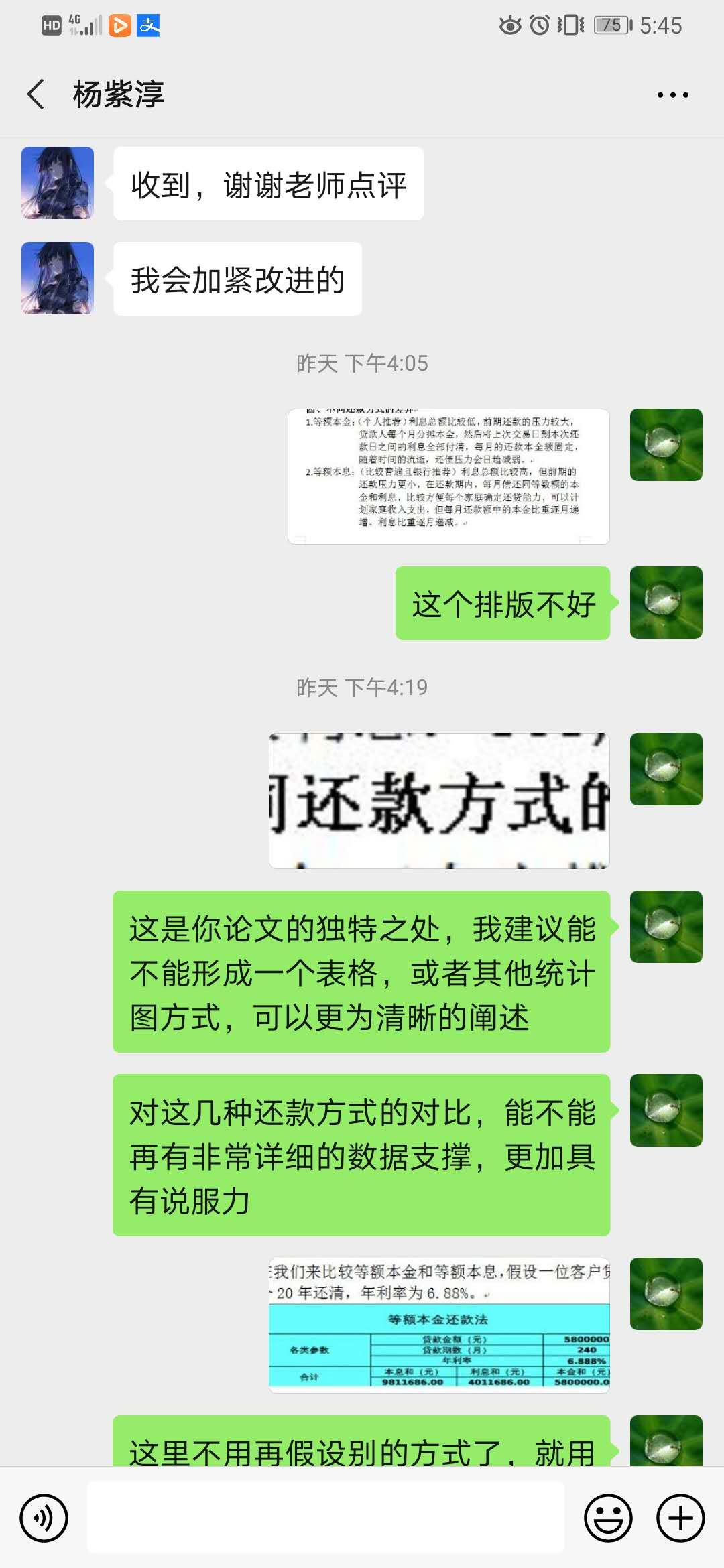
Task: Open the document screenshot about 等额本金
Action: (448, 476)
